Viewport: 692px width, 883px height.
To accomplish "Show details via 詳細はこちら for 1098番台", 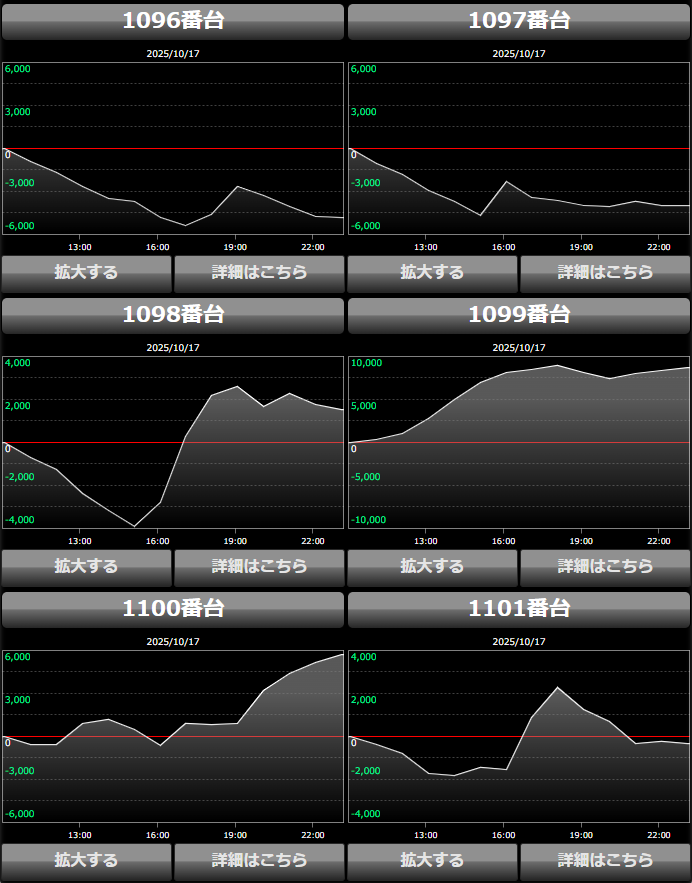I will click(x=259, y=566).
